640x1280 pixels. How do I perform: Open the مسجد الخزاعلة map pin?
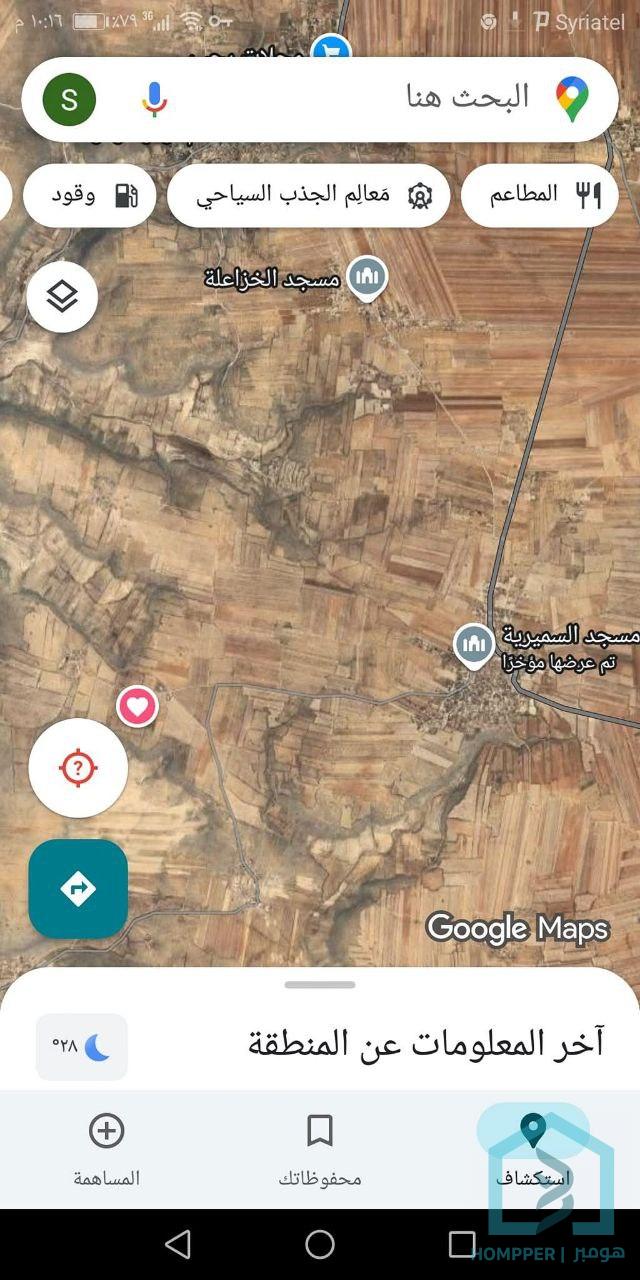click(x=368, y=277)
